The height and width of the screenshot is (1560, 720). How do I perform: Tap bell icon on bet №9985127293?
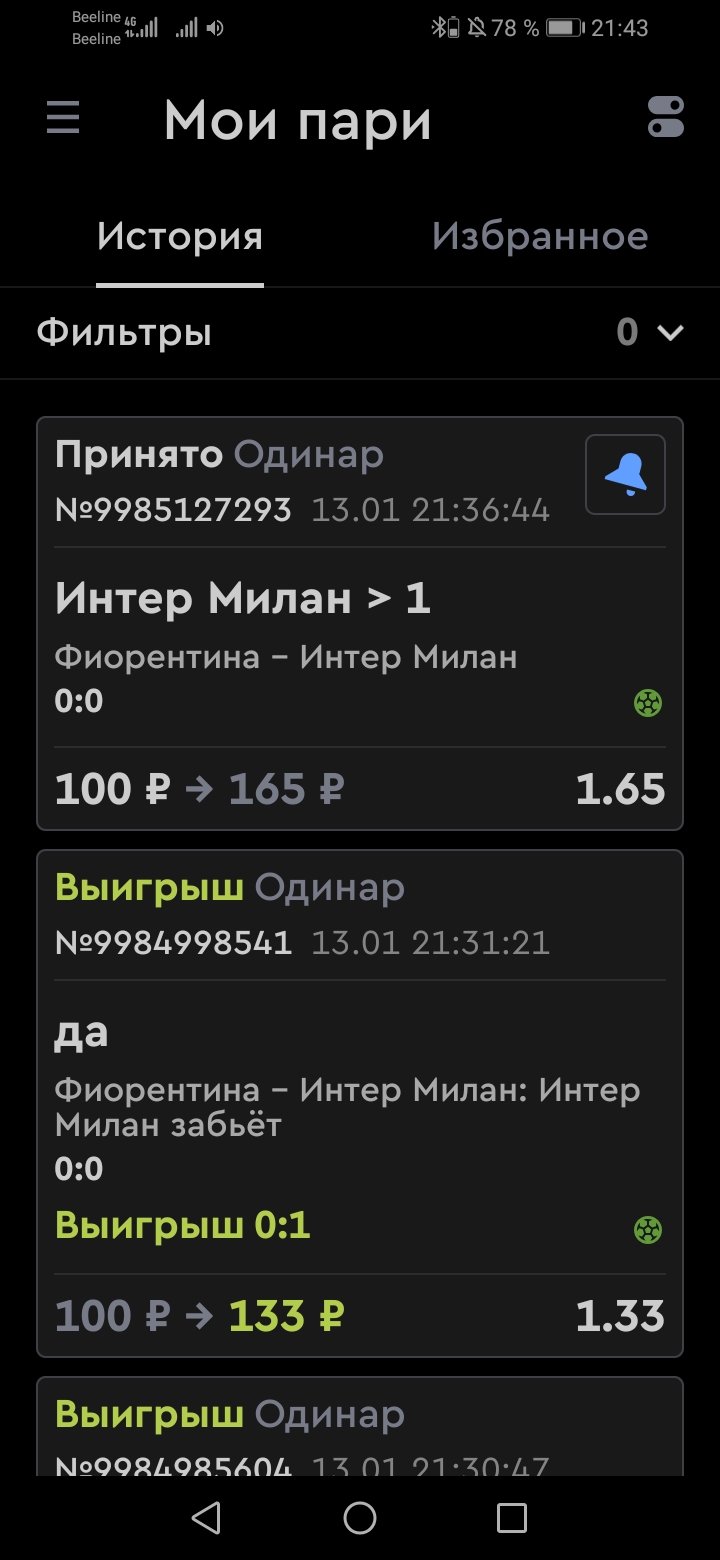625,475
